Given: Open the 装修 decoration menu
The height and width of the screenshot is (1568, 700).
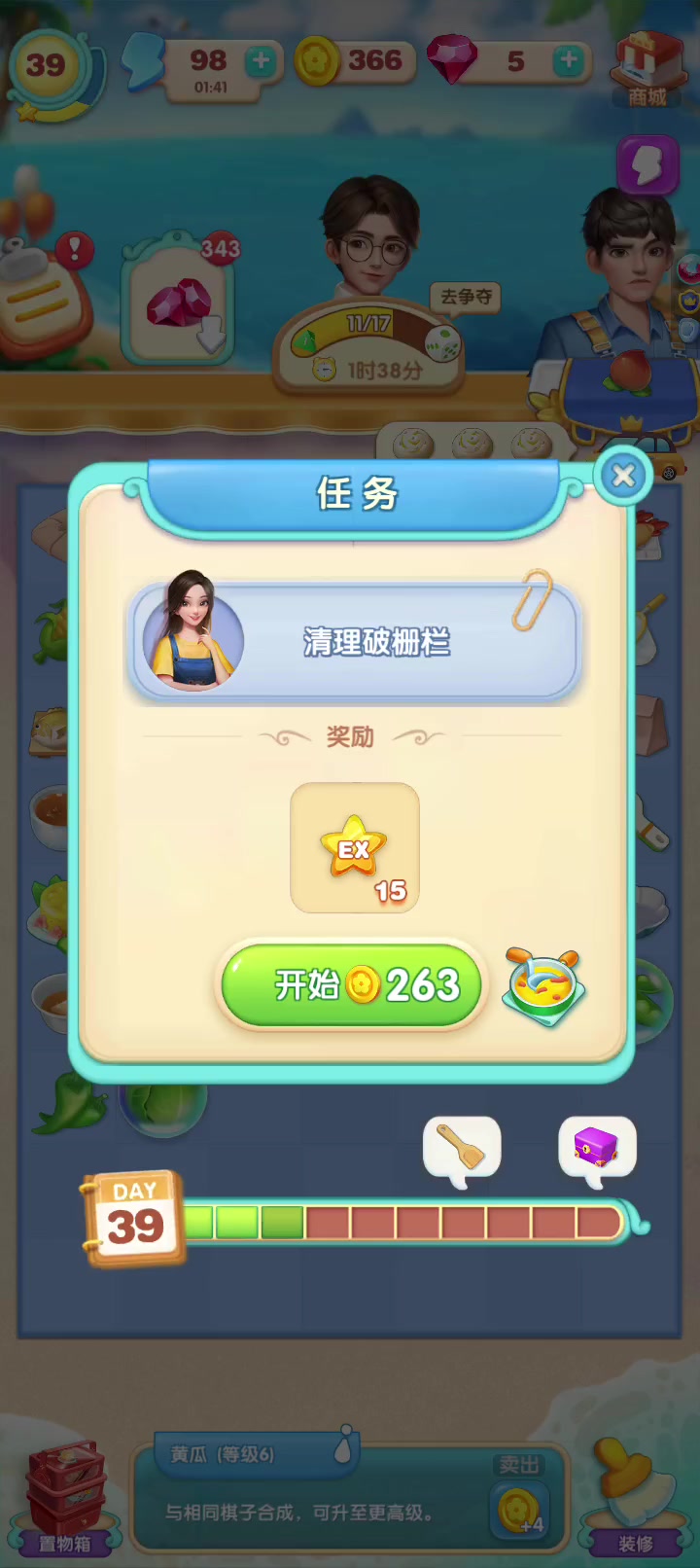Looking at the screenshot, I should pos(636,1497).
